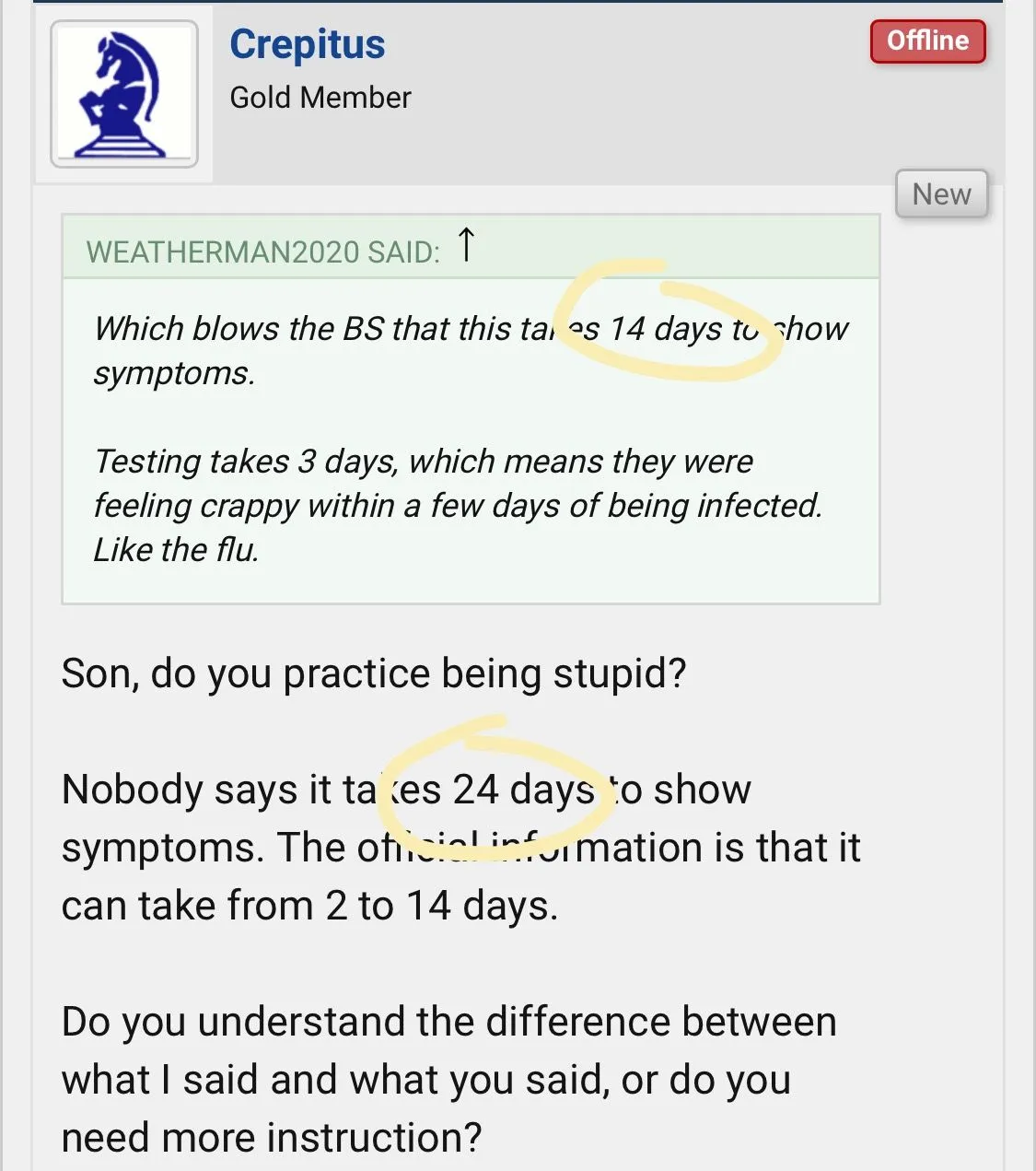The width and height of the screenshot is (1036, 1171).
Task: Jump to WEATHERMAN2020's original quoted post
Action: pos(466,246)
